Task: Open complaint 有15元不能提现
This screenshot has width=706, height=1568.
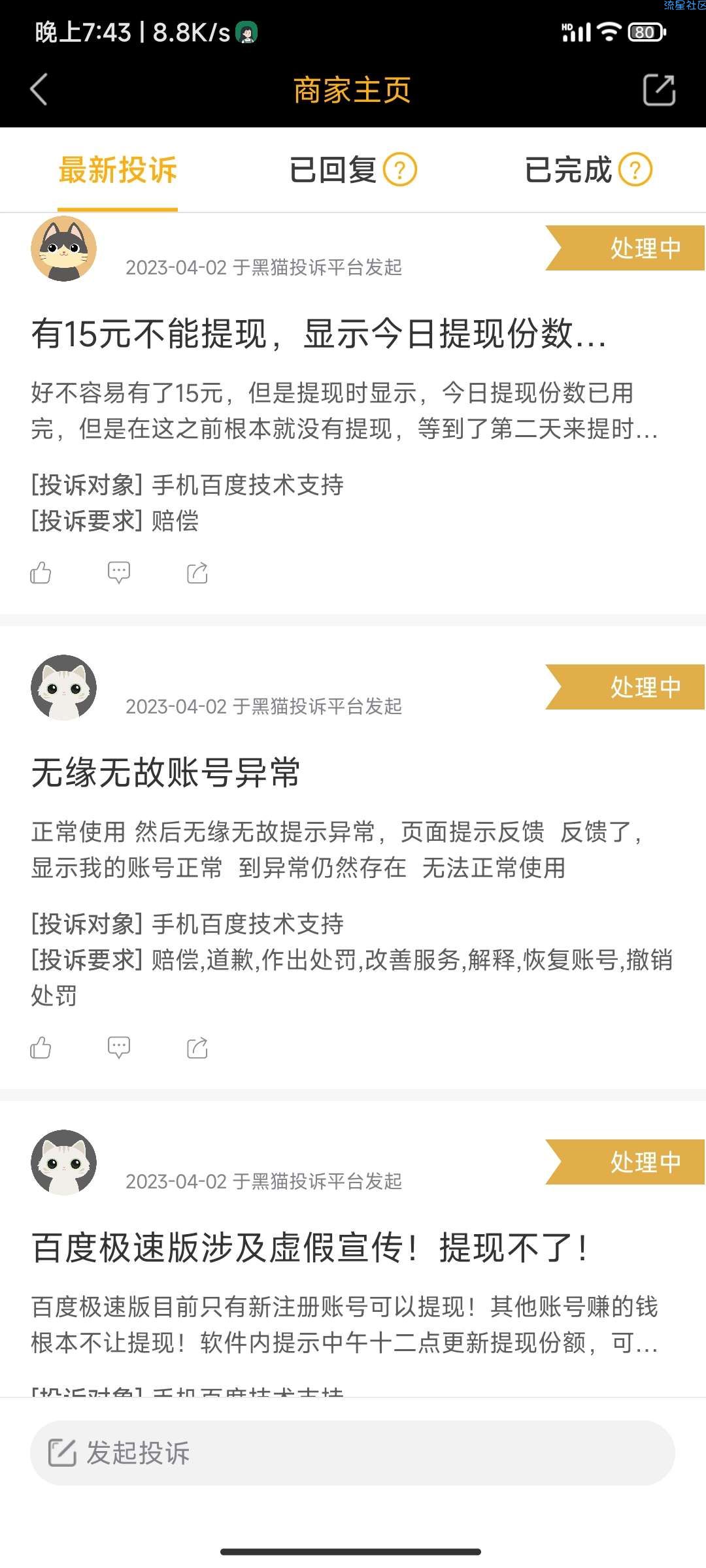Action: (x=319, y=334)
